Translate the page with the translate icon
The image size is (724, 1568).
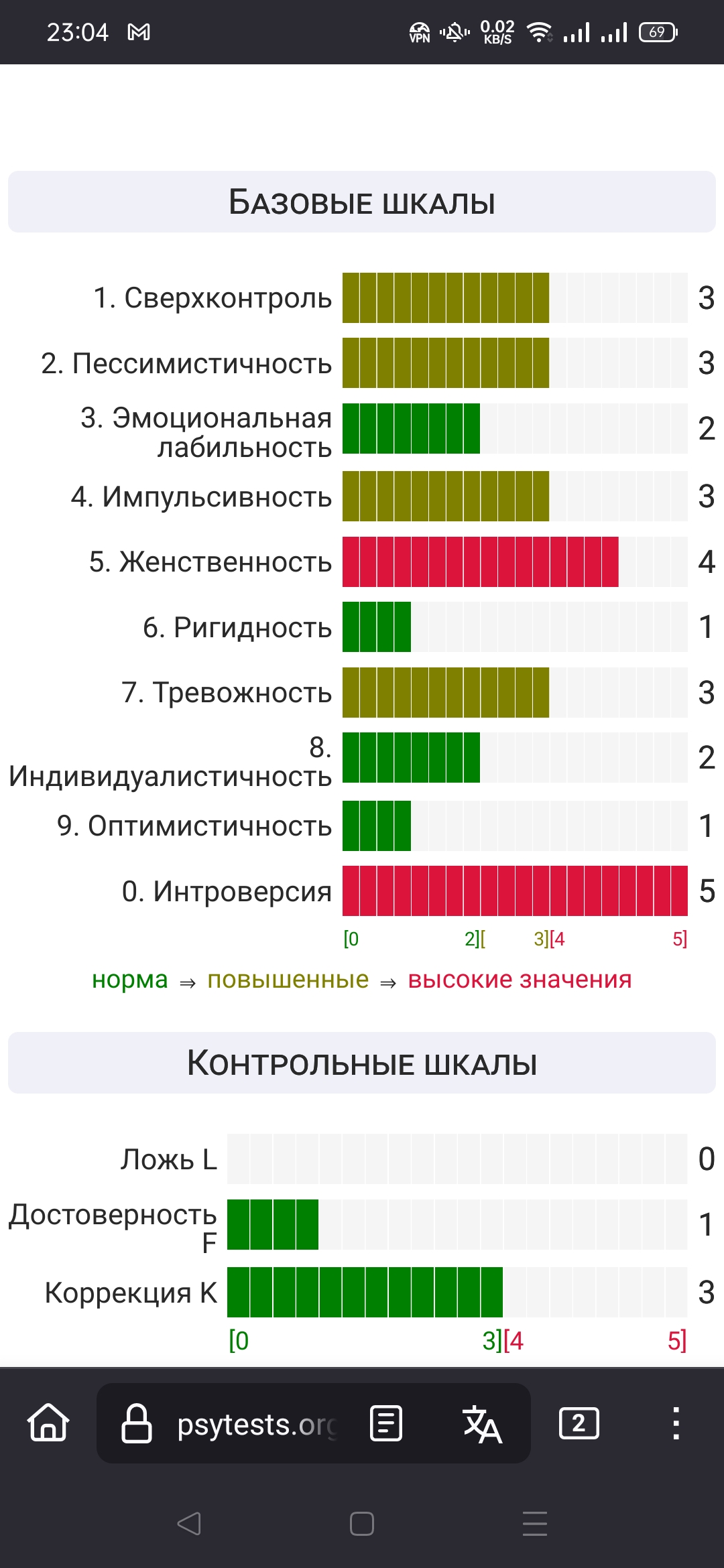482,1424
